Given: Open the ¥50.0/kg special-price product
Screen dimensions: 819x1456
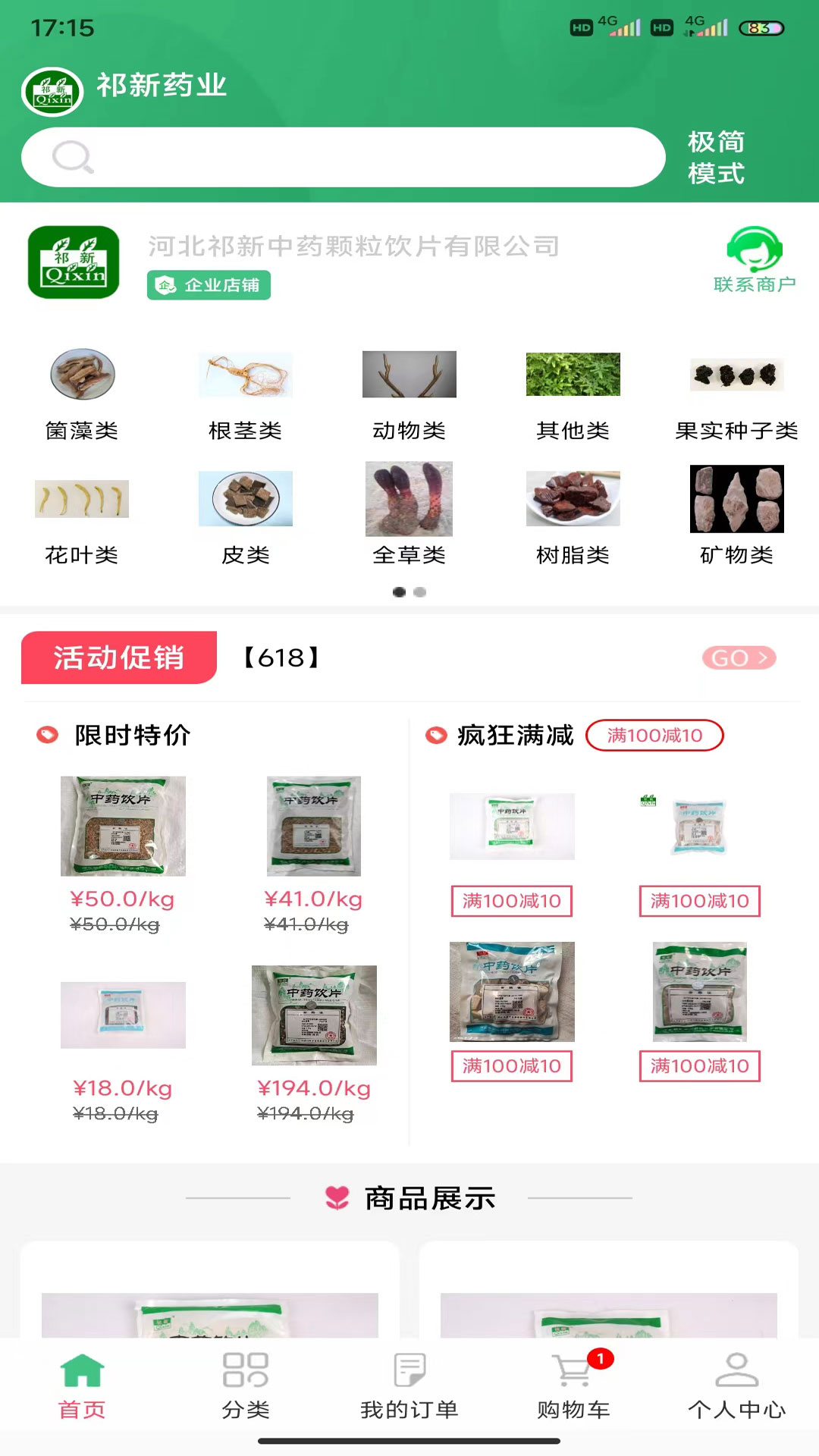Looking at the screenshot, I should 123,827.
